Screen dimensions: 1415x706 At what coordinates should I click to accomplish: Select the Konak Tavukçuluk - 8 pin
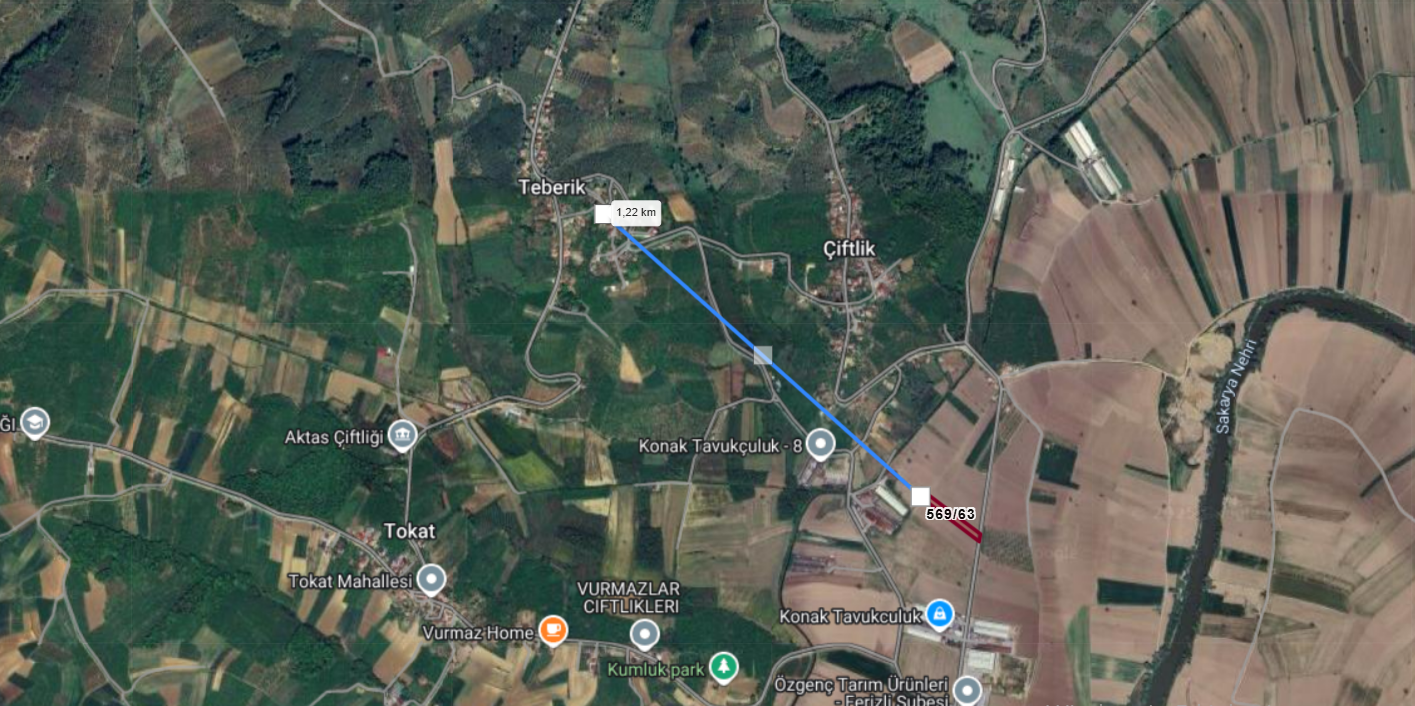coord(821,443)
